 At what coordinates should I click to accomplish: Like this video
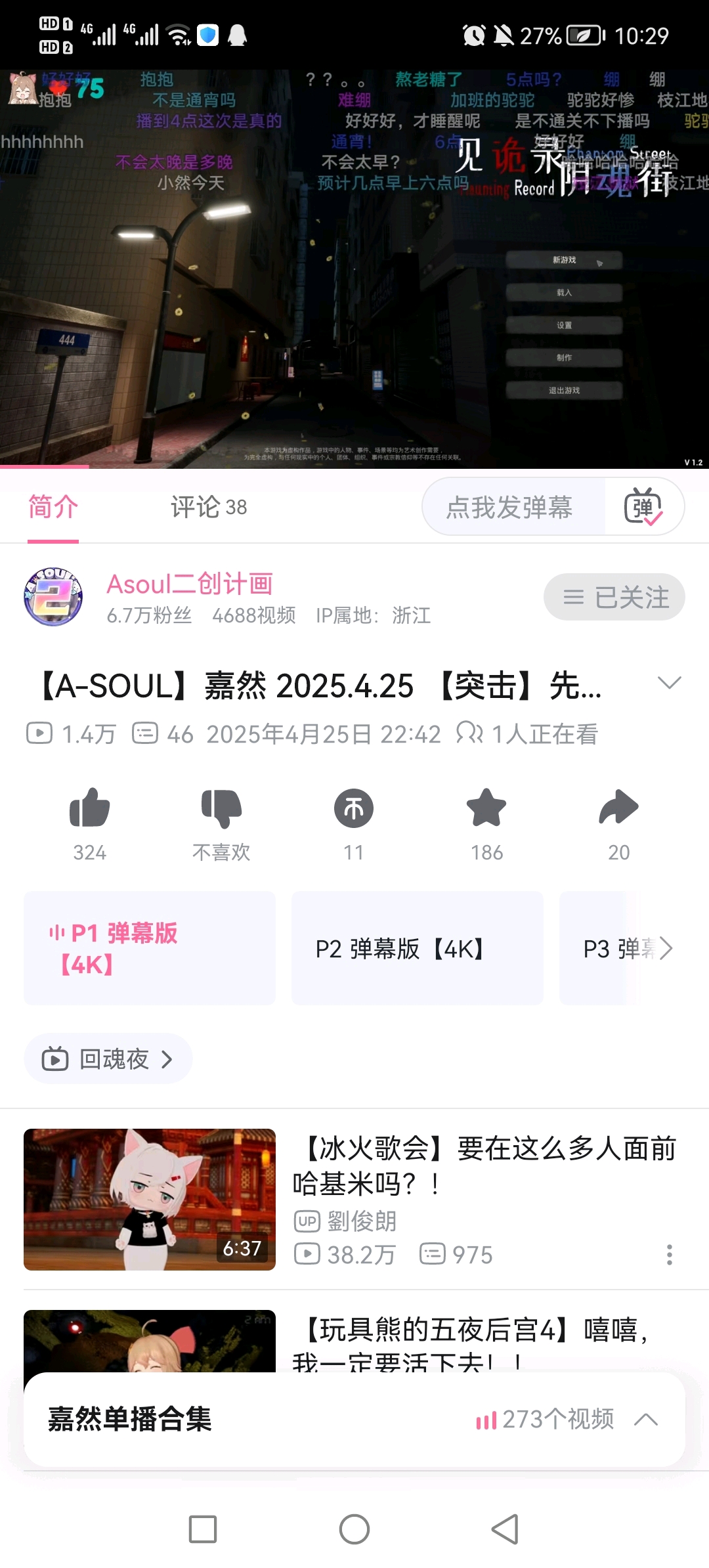click(90, 809)
